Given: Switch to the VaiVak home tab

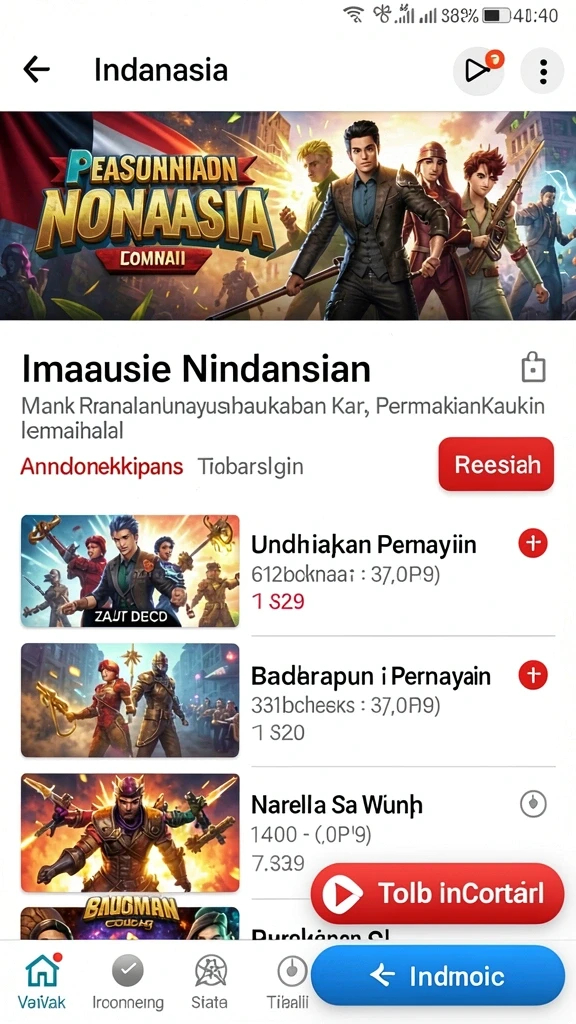Looking at the screenshot, I should point(42,980).
